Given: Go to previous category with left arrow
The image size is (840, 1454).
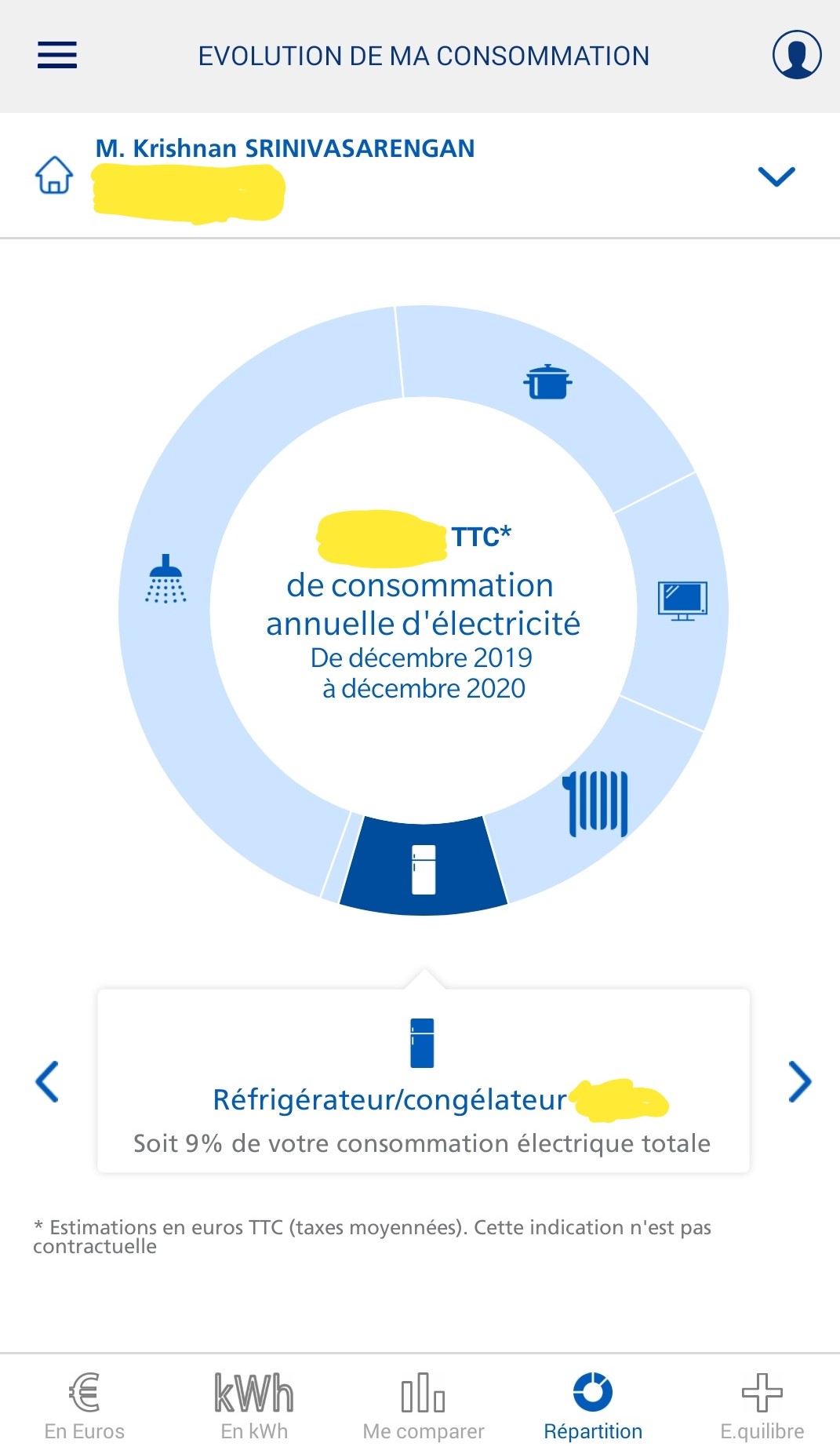Looking at the screenshot, I should click(x=47, y=1081).
